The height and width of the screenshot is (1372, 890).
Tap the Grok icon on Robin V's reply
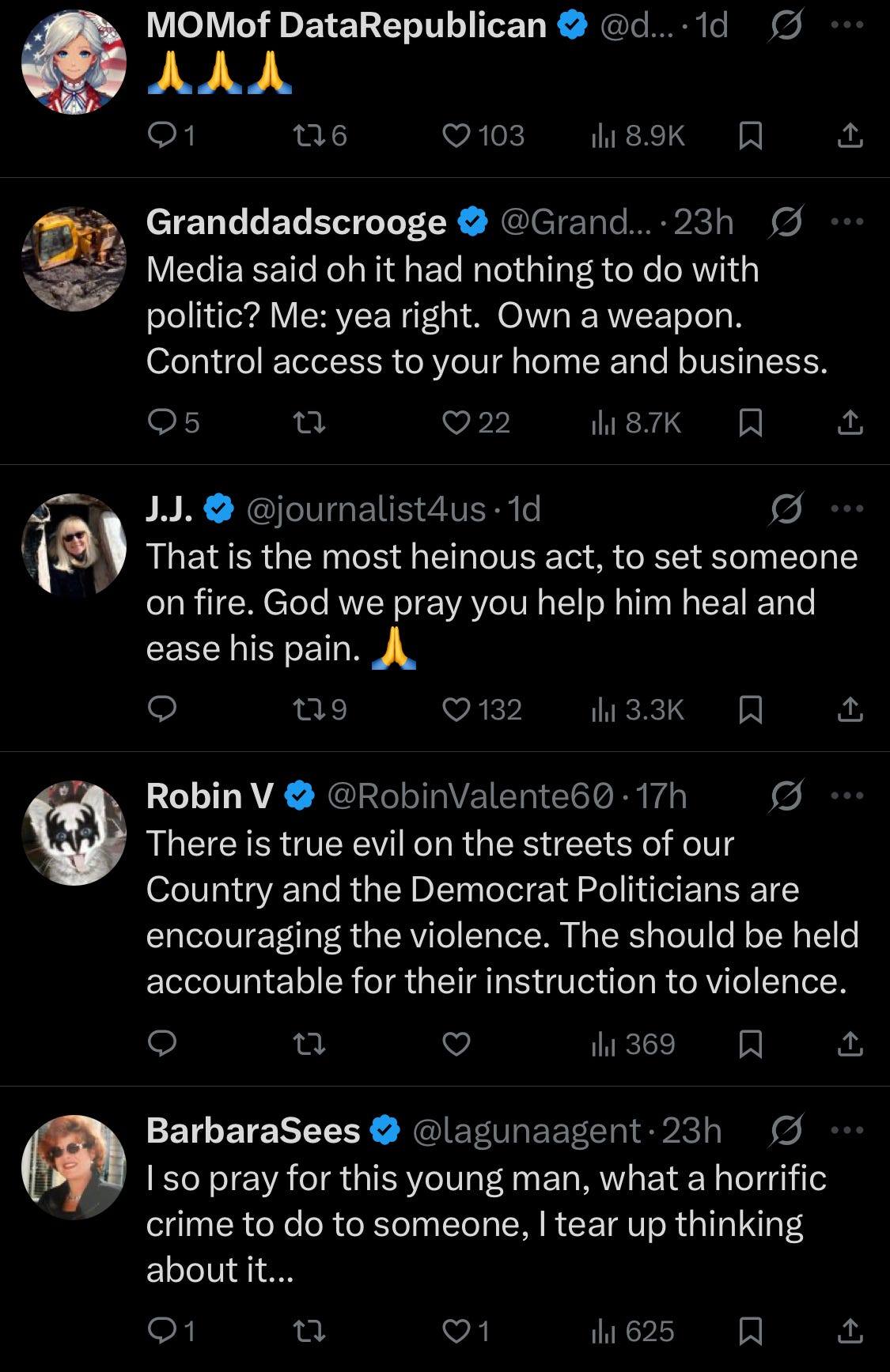tap(786, 796)
